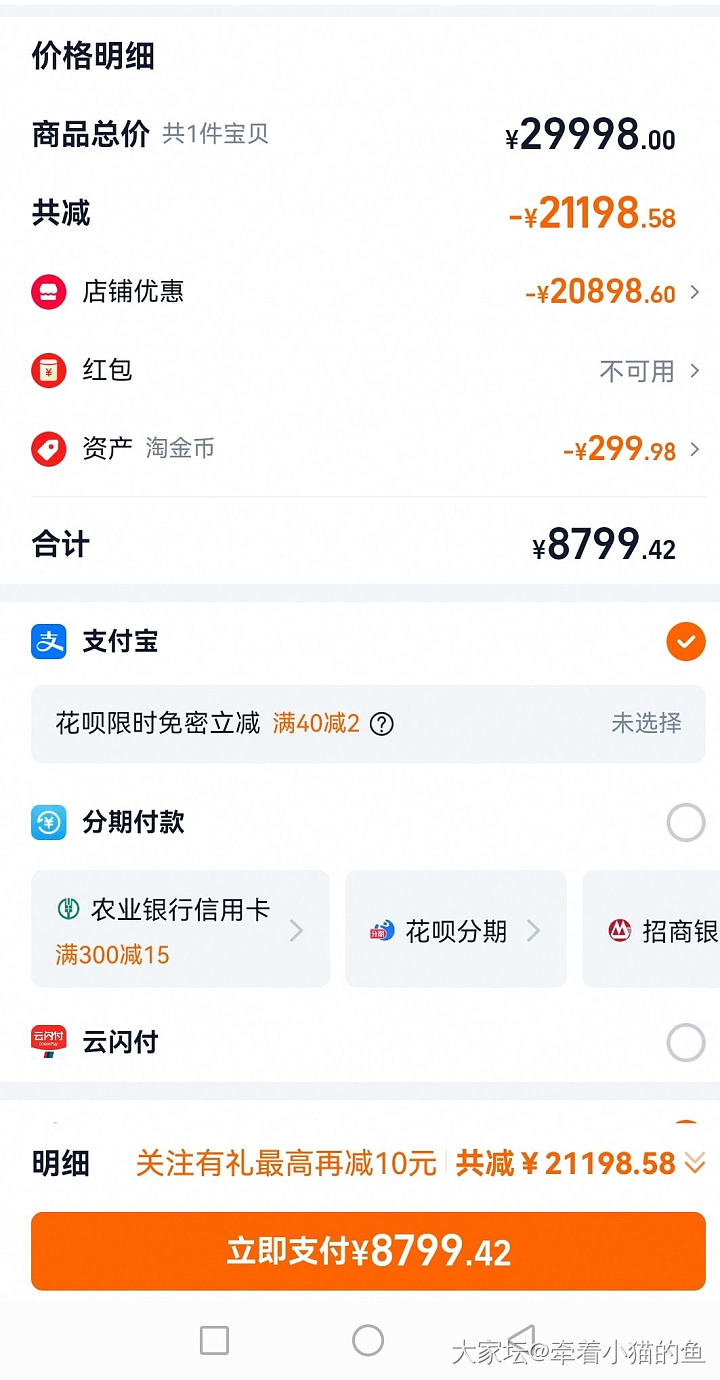This screenshot has height=1380, width=720.
Task: Open the recent apps view
Action: (214, 1340)
